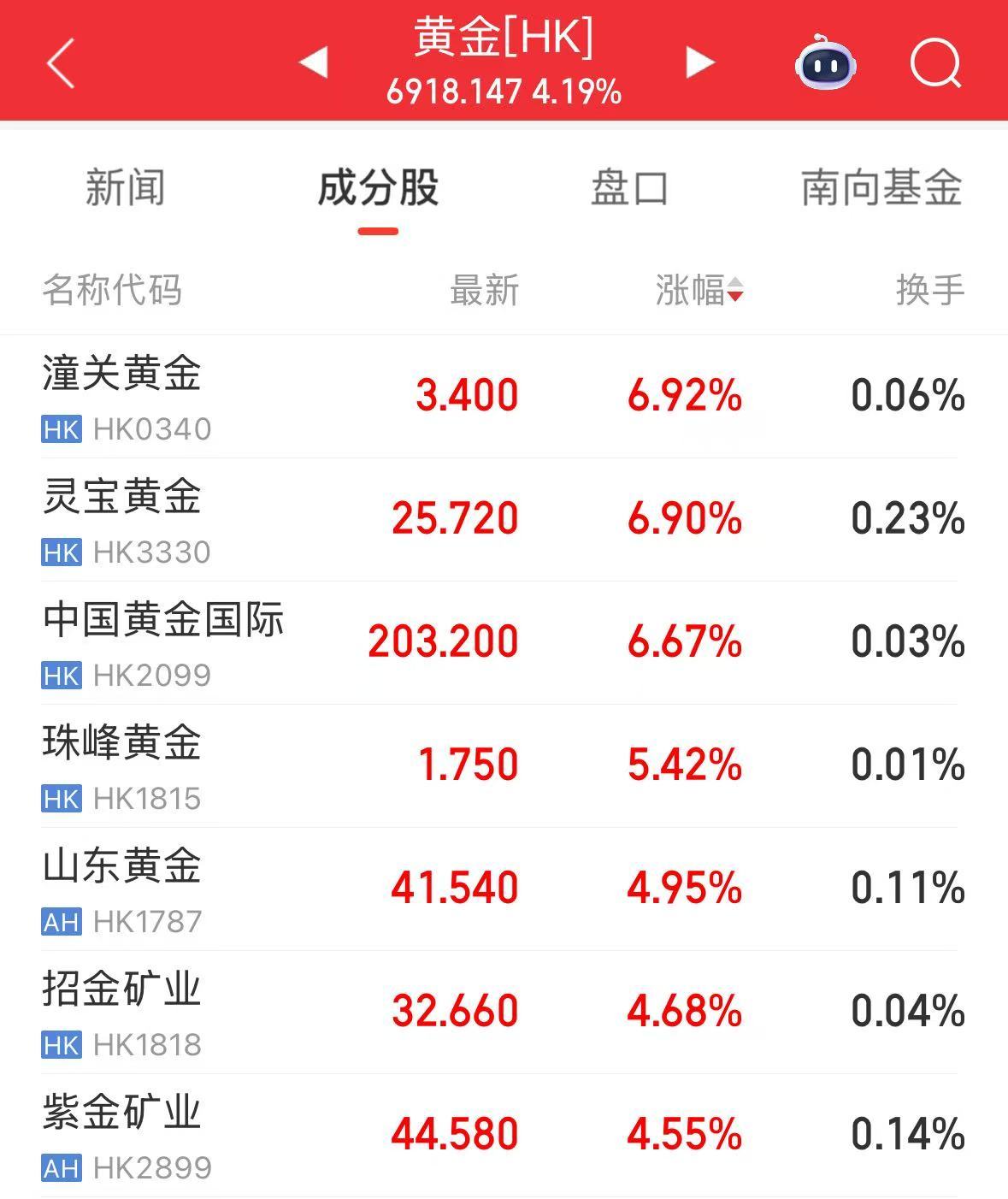Open the search magnifier icon
Screen dimensions: 1008x1199
tap(935, 62)
